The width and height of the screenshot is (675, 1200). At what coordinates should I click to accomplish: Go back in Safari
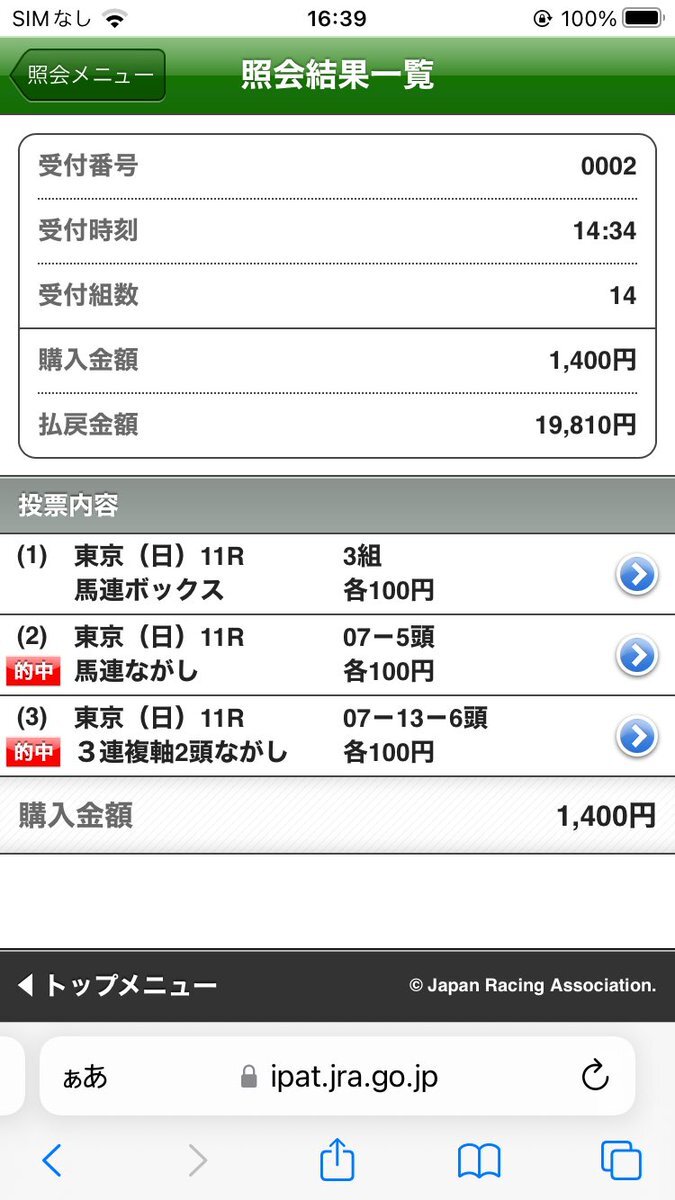coord(52,1160)
